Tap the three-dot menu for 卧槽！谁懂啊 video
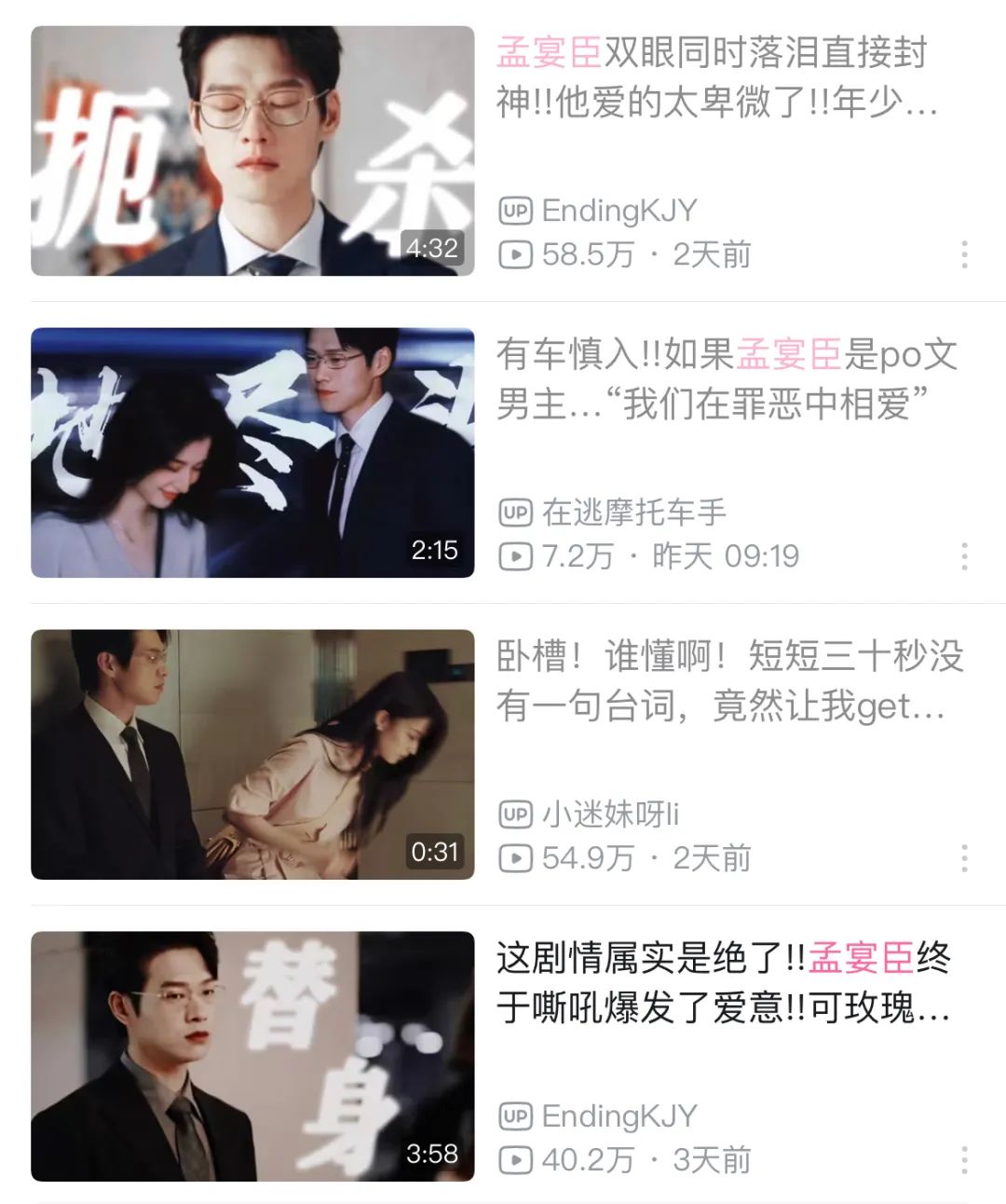Viewport: 1006px width, 1204px height. click(x=964, y=858)
